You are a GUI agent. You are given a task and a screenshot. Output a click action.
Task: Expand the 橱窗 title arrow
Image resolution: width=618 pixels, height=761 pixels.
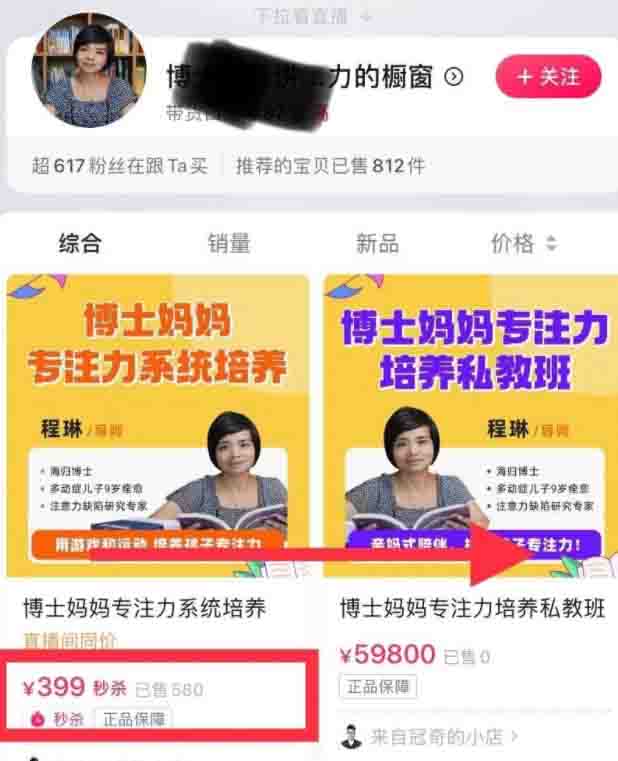[454, 77]
